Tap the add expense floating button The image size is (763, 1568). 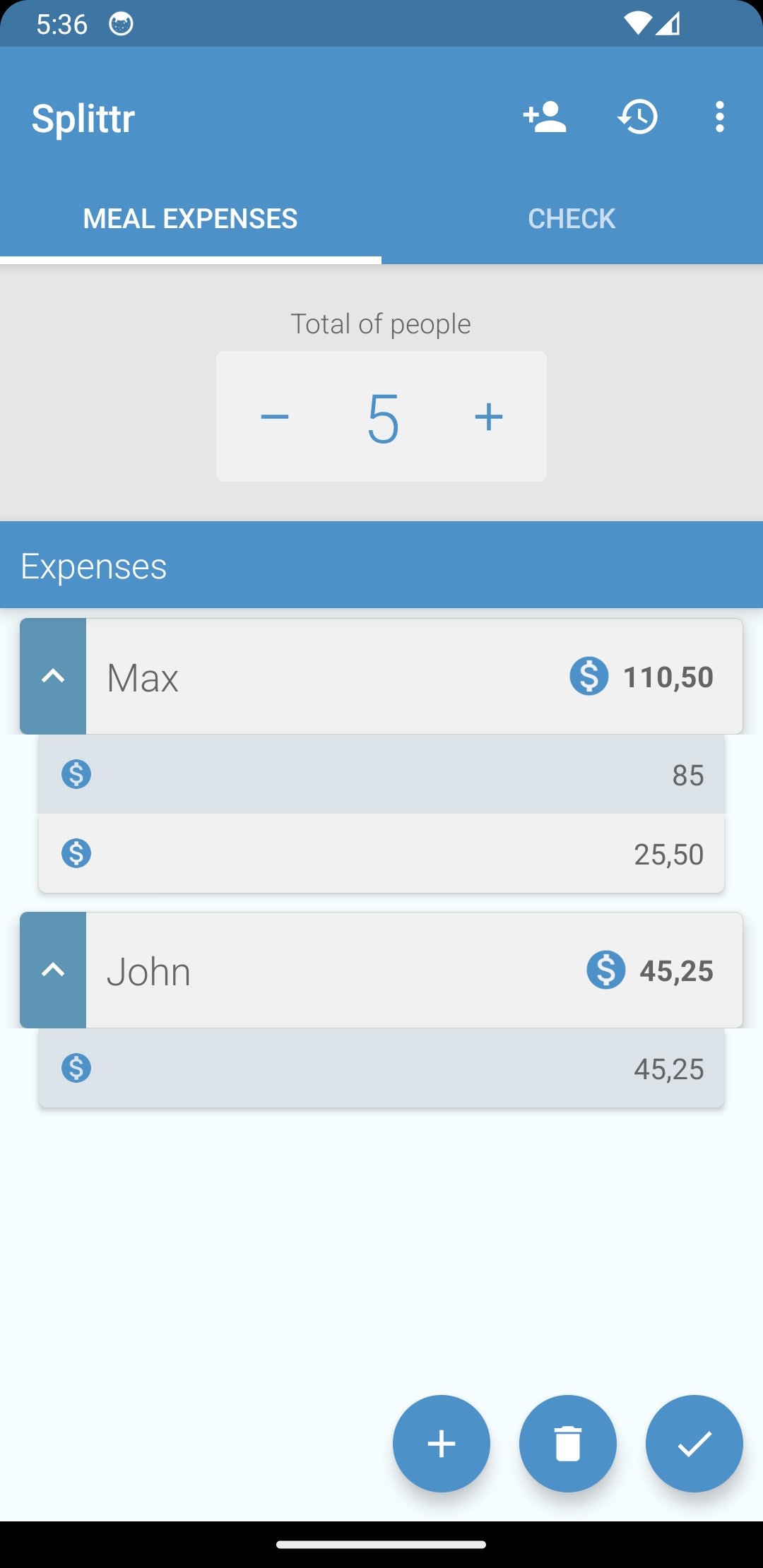pos(442,1444)
